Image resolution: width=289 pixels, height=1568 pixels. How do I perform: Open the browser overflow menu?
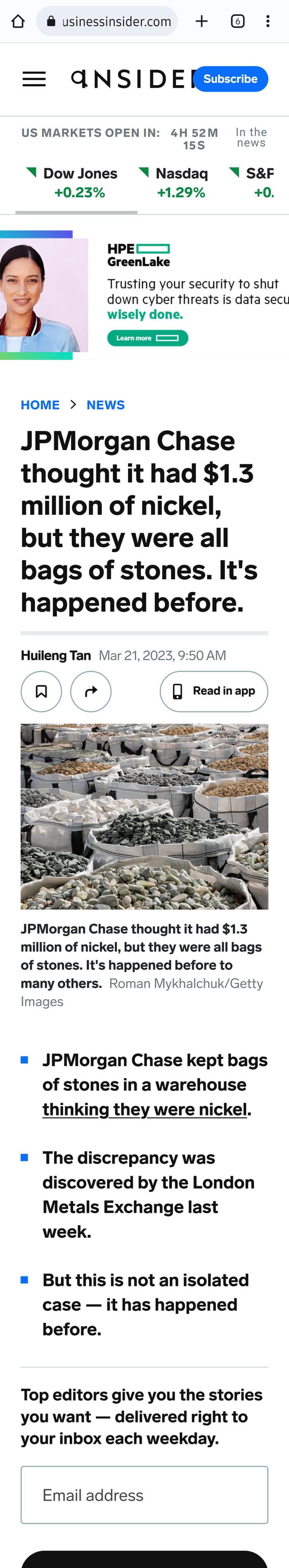click(268, 21)
